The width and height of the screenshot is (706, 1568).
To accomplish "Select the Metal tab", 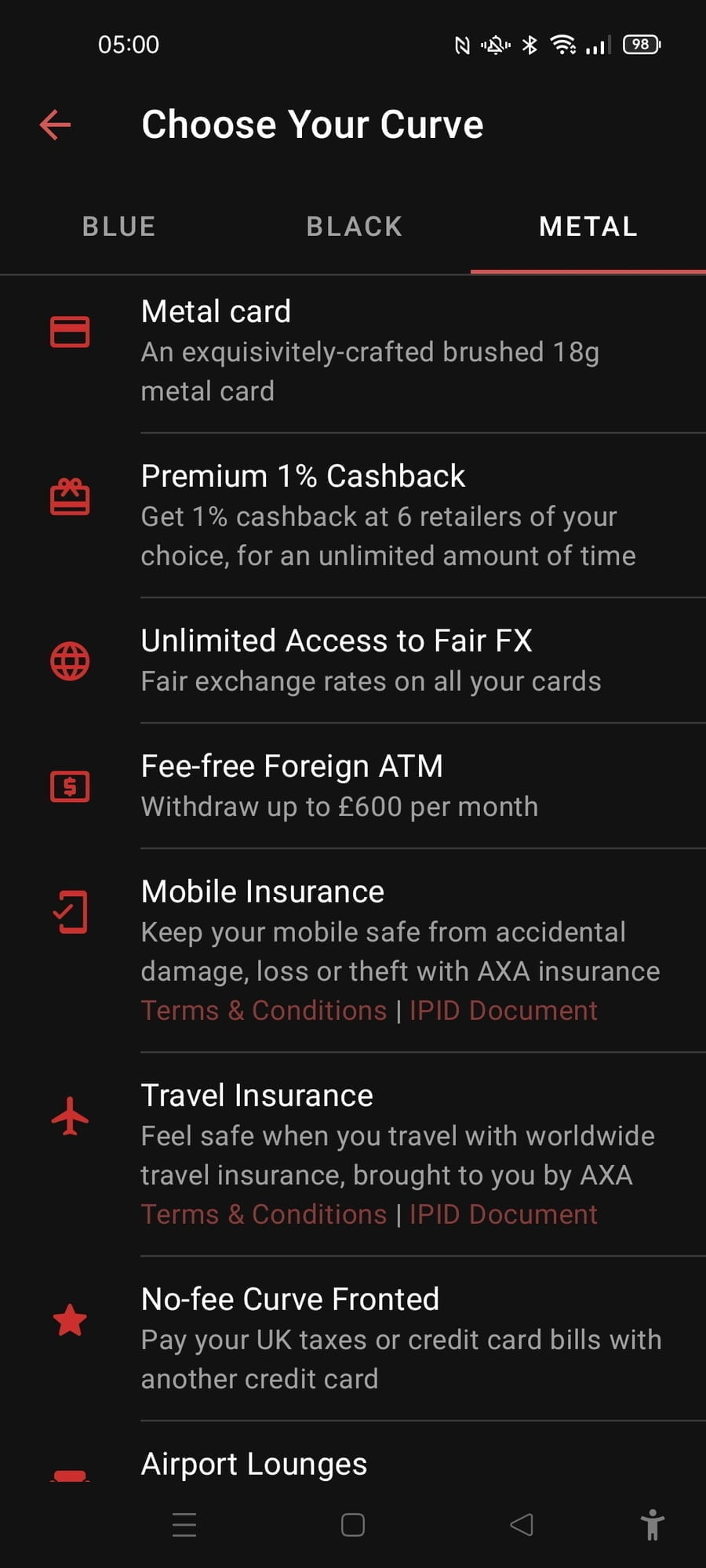I will click(x=588, y=227).
